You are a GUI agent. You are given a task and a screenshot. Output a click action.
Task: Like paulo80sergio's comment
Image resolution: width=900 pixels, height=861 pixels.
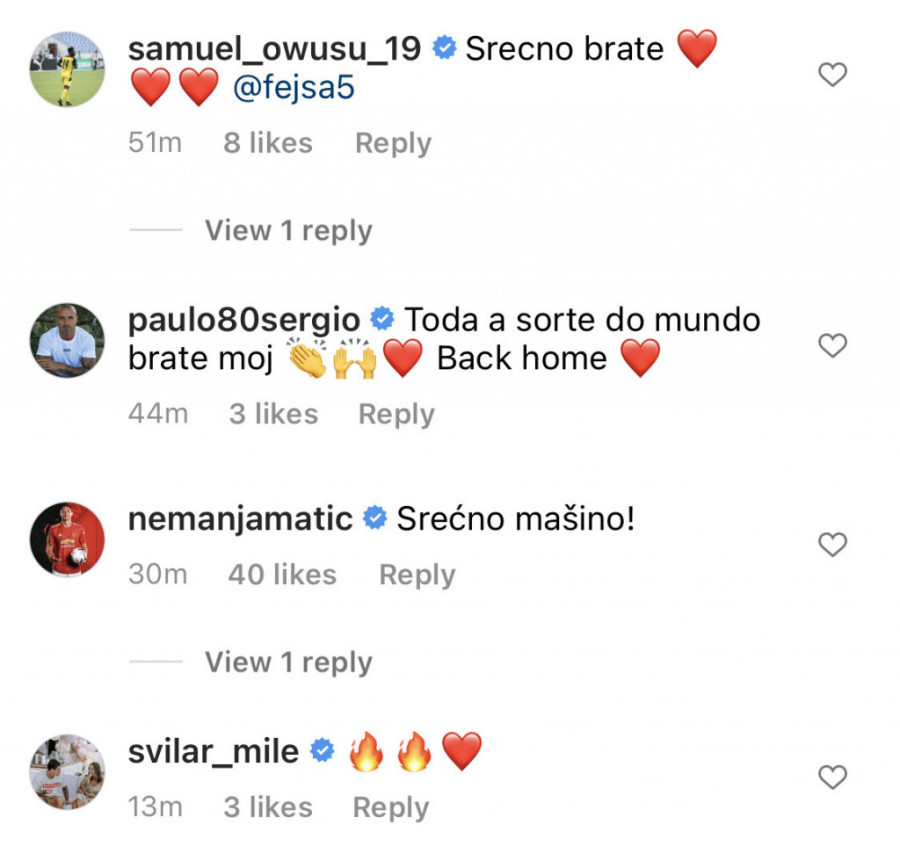832,346
